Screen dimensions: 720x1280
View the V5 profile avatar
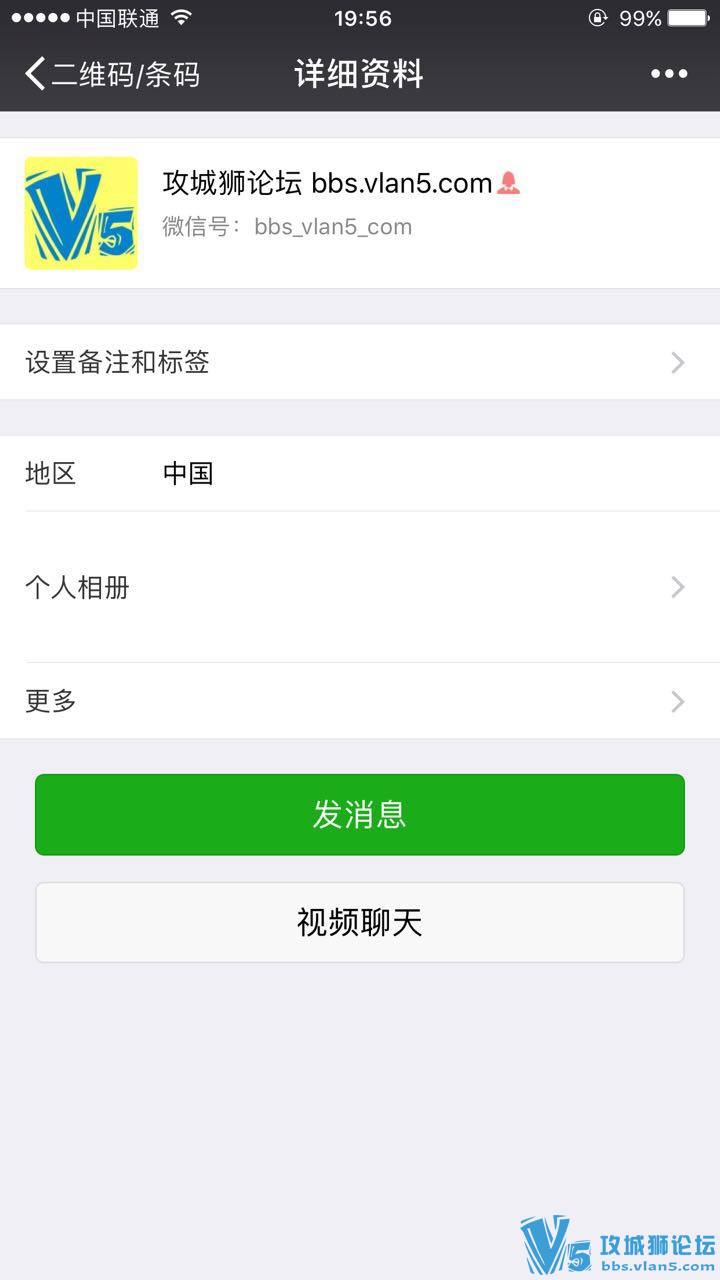81,213
